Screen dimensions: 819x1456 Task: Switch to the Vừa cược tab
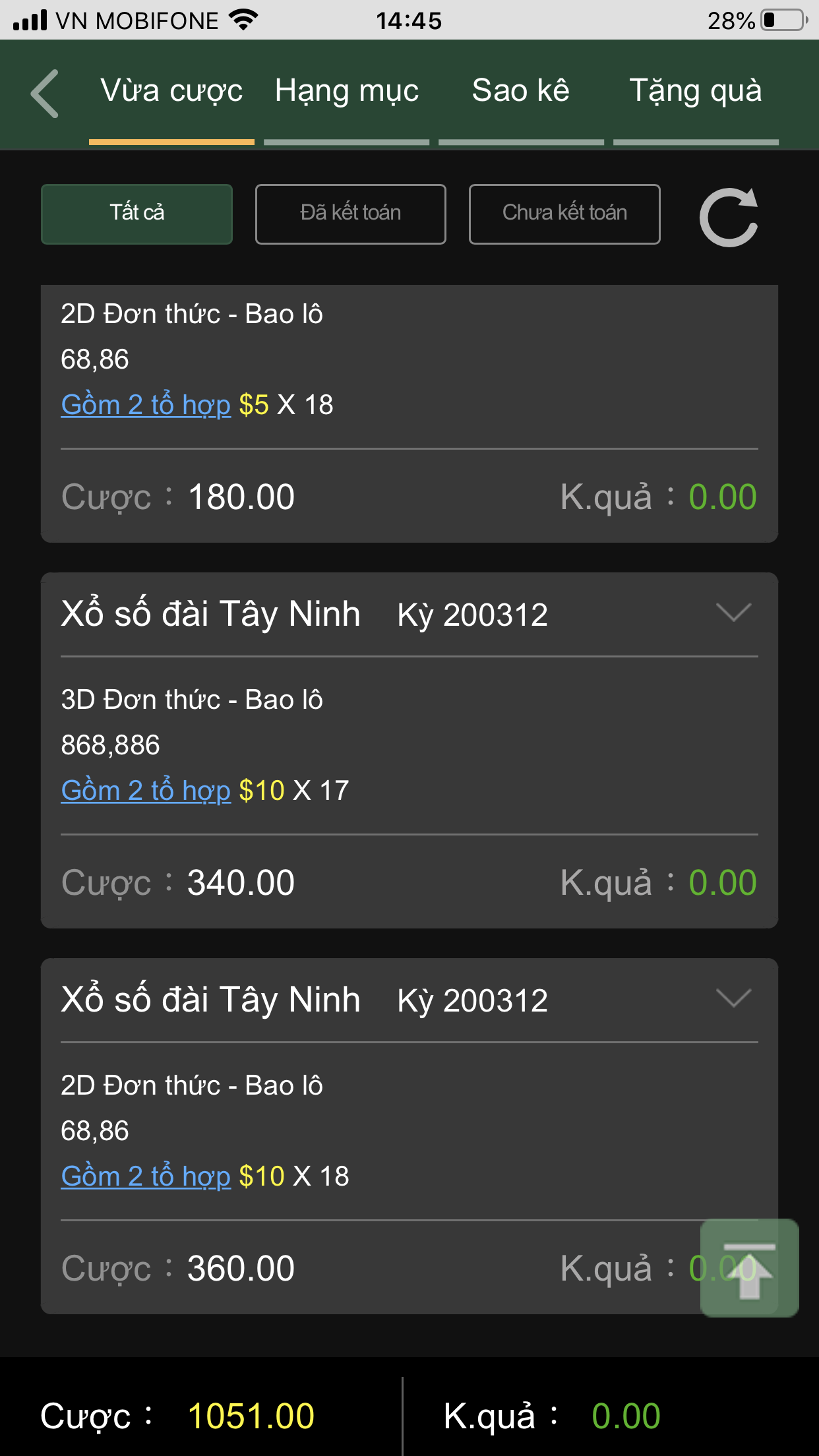click(x=171, y=91)
